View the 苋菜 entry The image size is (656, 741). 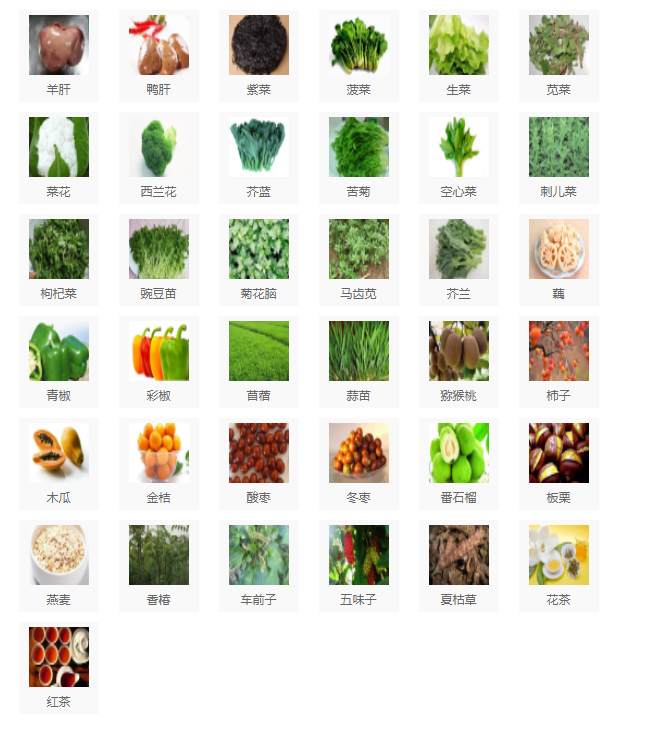click(x=559, y=46)
